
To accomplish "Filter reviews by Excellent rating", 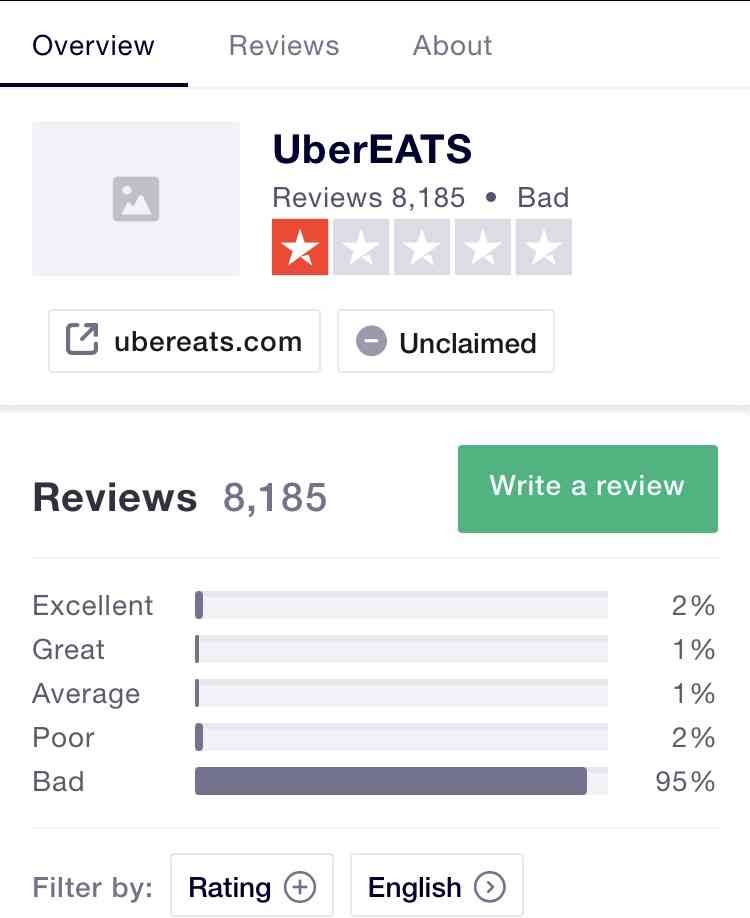I will pos(374,606).
